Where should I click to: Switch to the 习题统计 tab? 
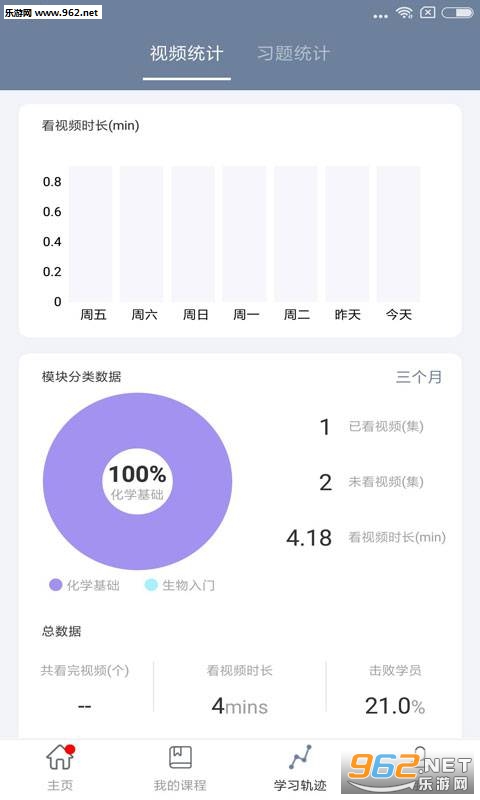coord(293,53)
